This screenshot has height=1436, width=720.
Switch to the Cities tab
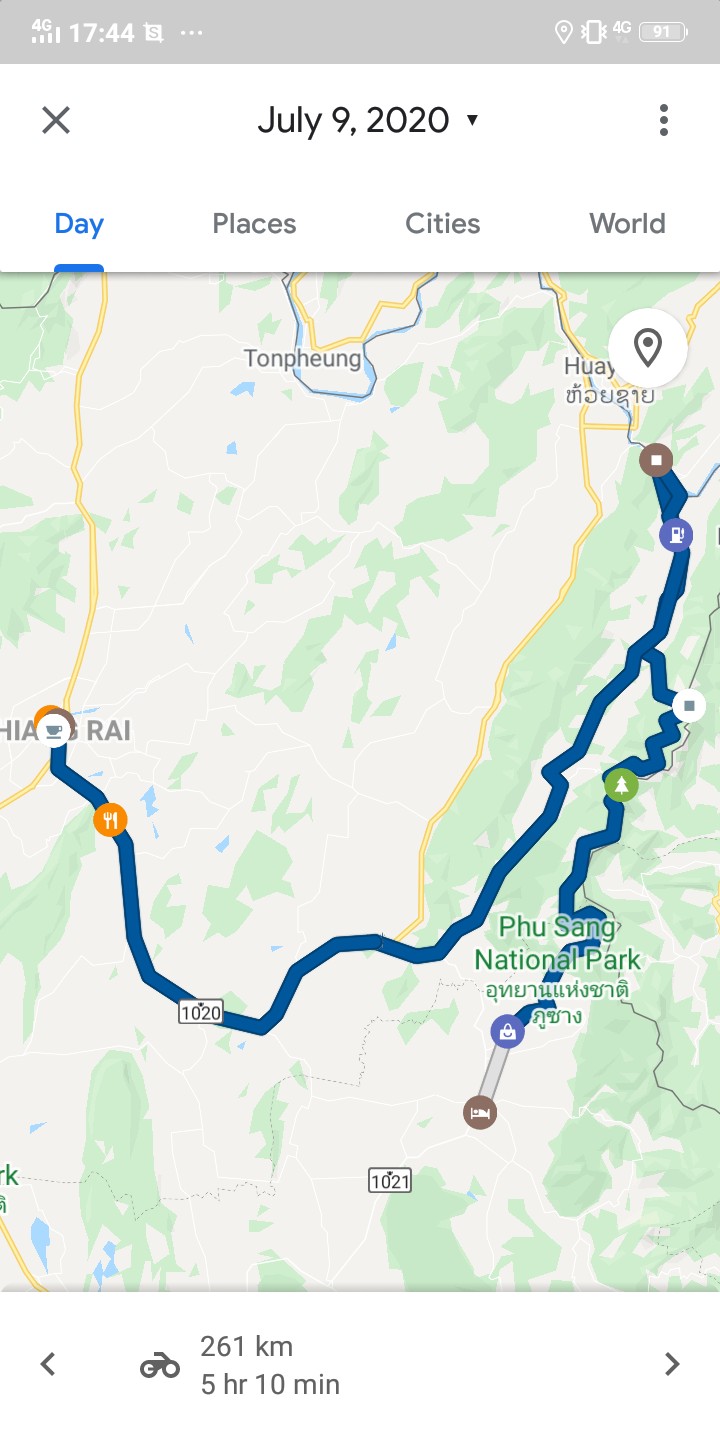point(442,224)
